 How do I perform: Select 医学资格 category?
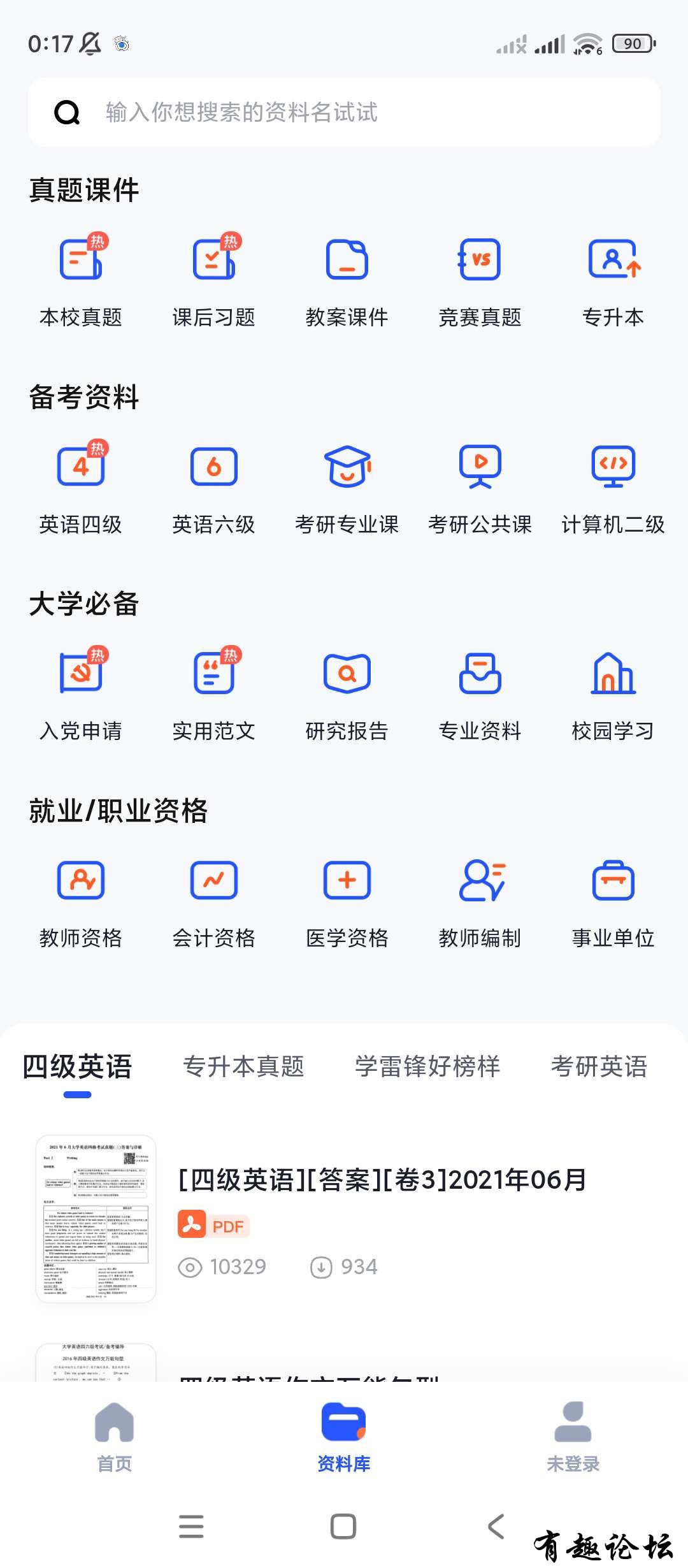click(x=347, y=901)
